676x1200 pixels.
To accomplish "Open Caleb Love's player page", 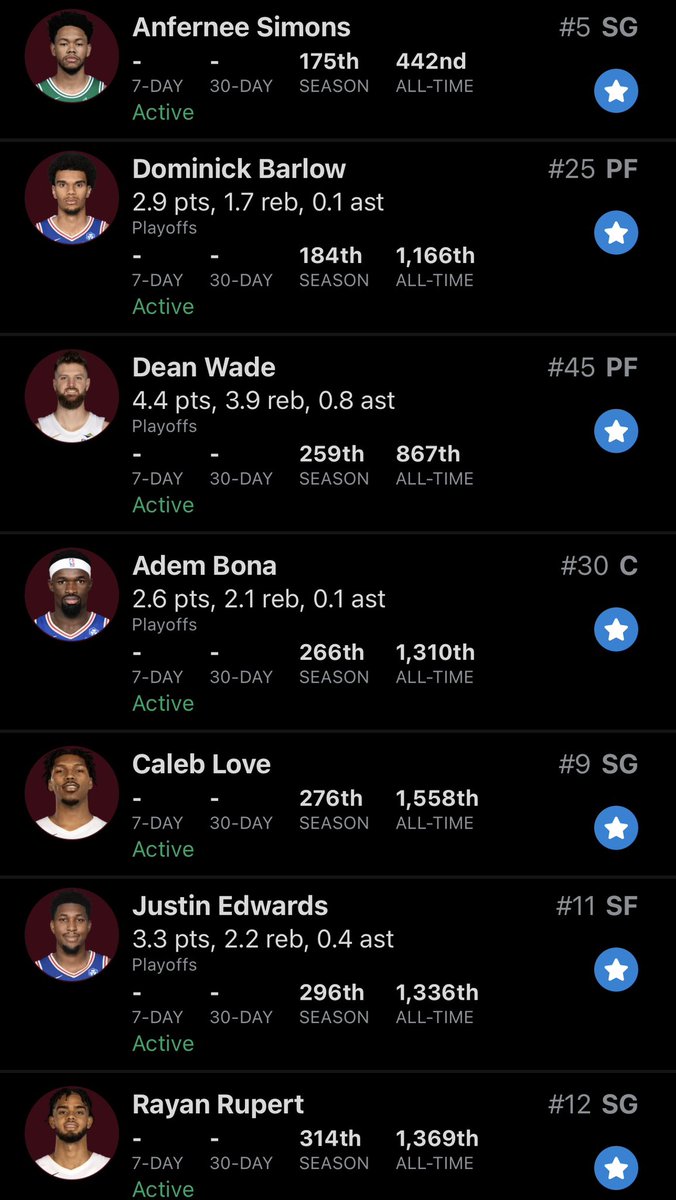I will pos(338,804).
